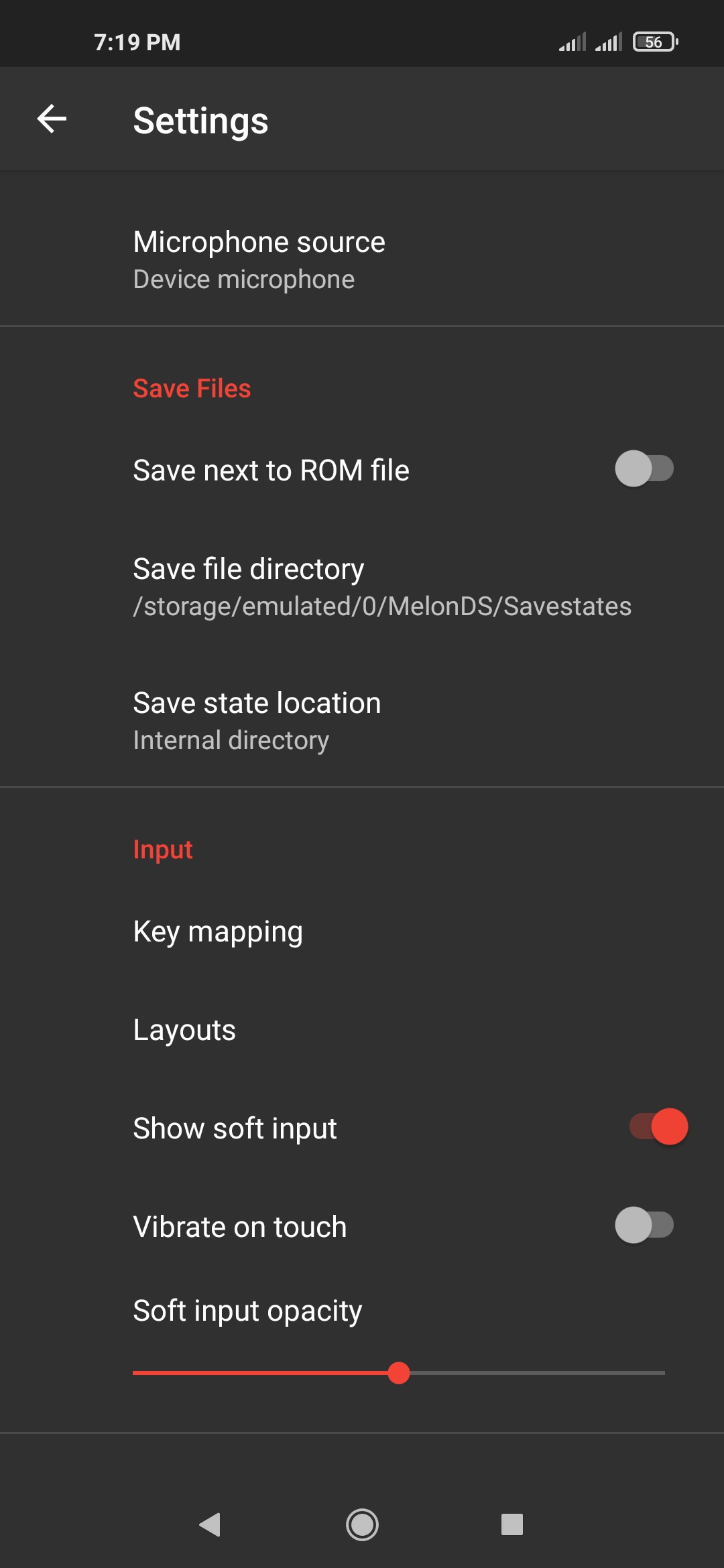Tap the system home button

click(362, 1524)
